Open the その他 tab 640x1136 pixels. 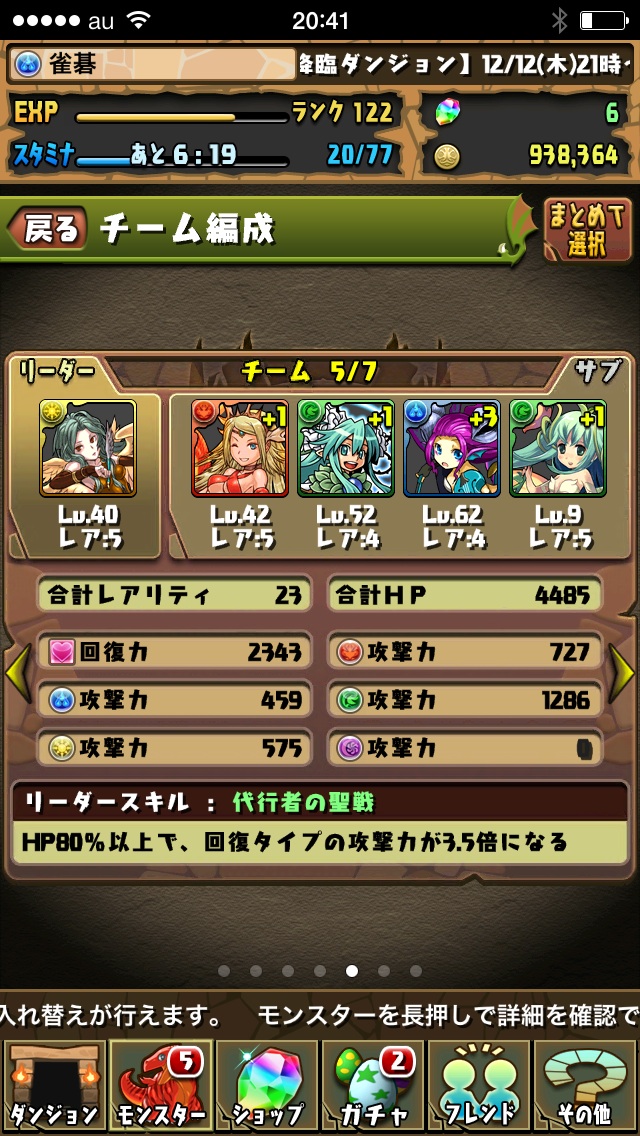tap(585, 1086)
